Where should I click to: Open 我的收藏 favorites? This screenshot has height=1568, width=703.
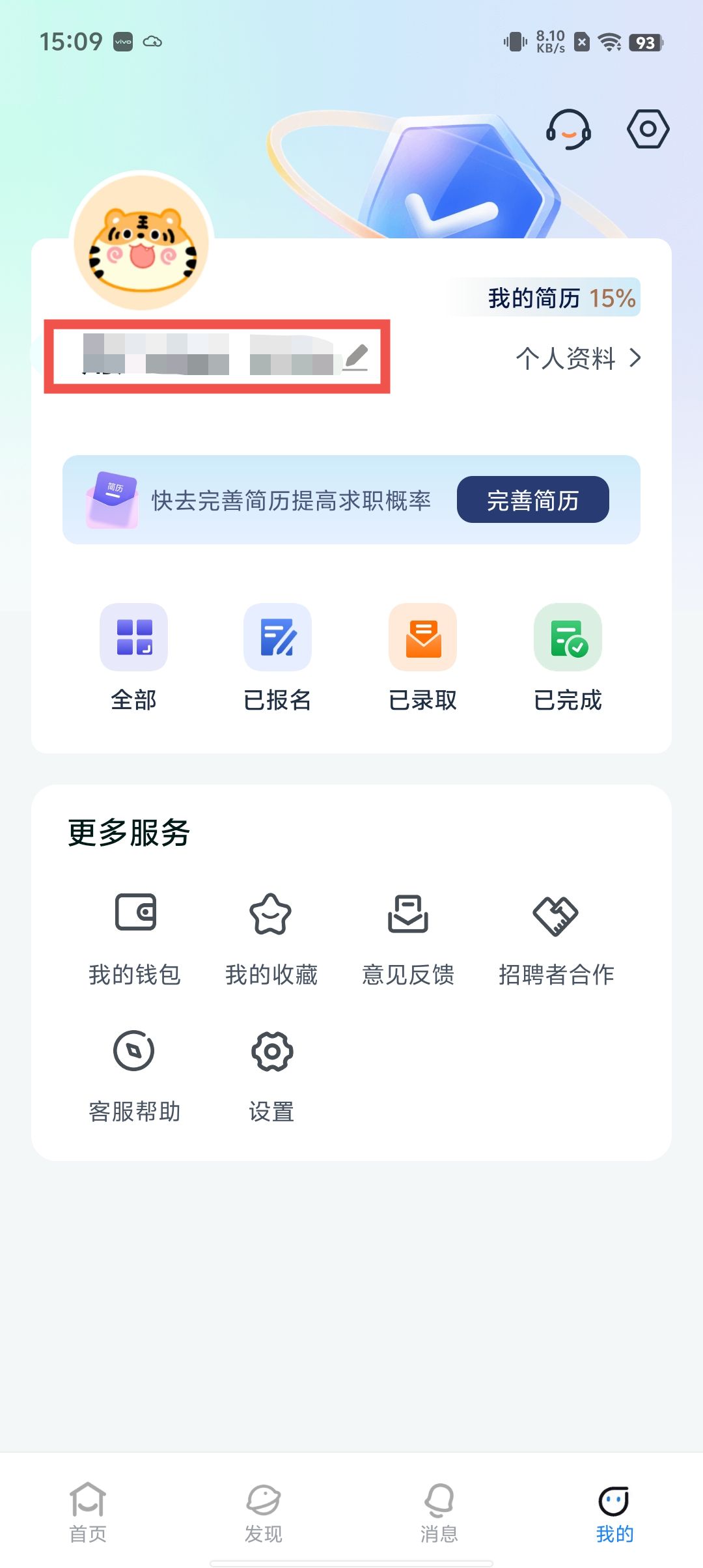pos(271,938)
